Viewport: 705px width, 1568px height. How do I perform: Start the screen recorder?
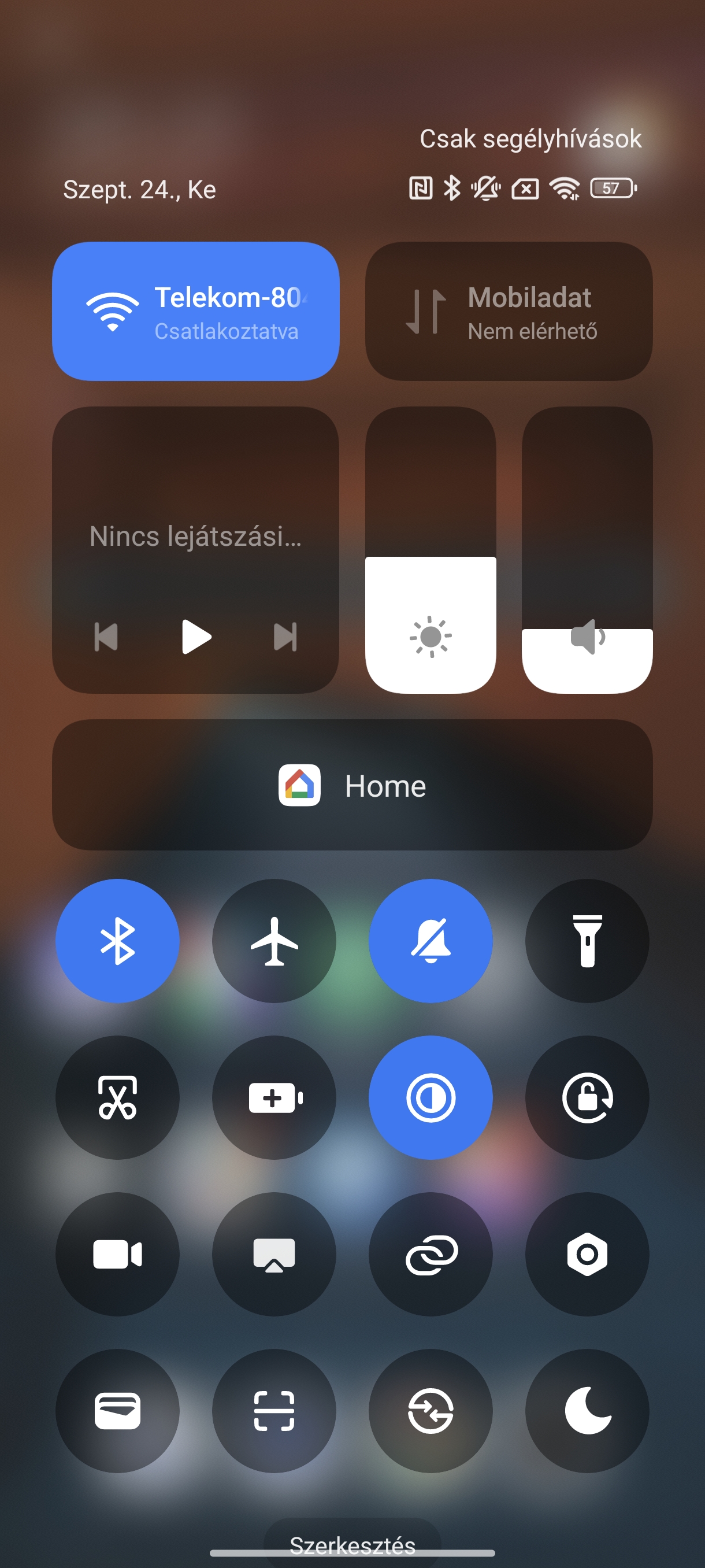[x=117, y=1254]
